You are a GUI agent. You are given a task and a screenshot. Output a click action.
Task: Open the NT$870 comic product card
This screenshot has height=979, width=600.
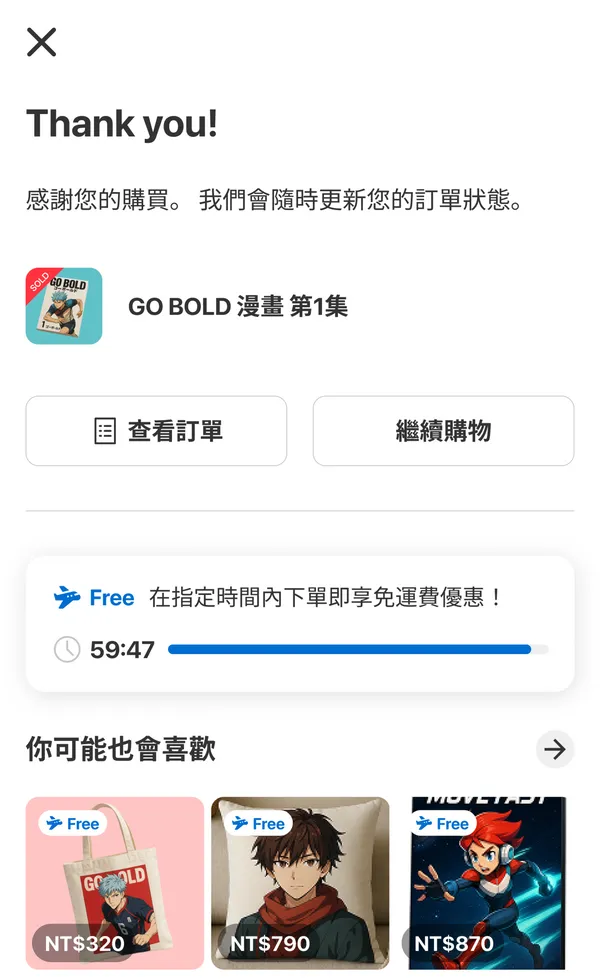click(488, 883)
